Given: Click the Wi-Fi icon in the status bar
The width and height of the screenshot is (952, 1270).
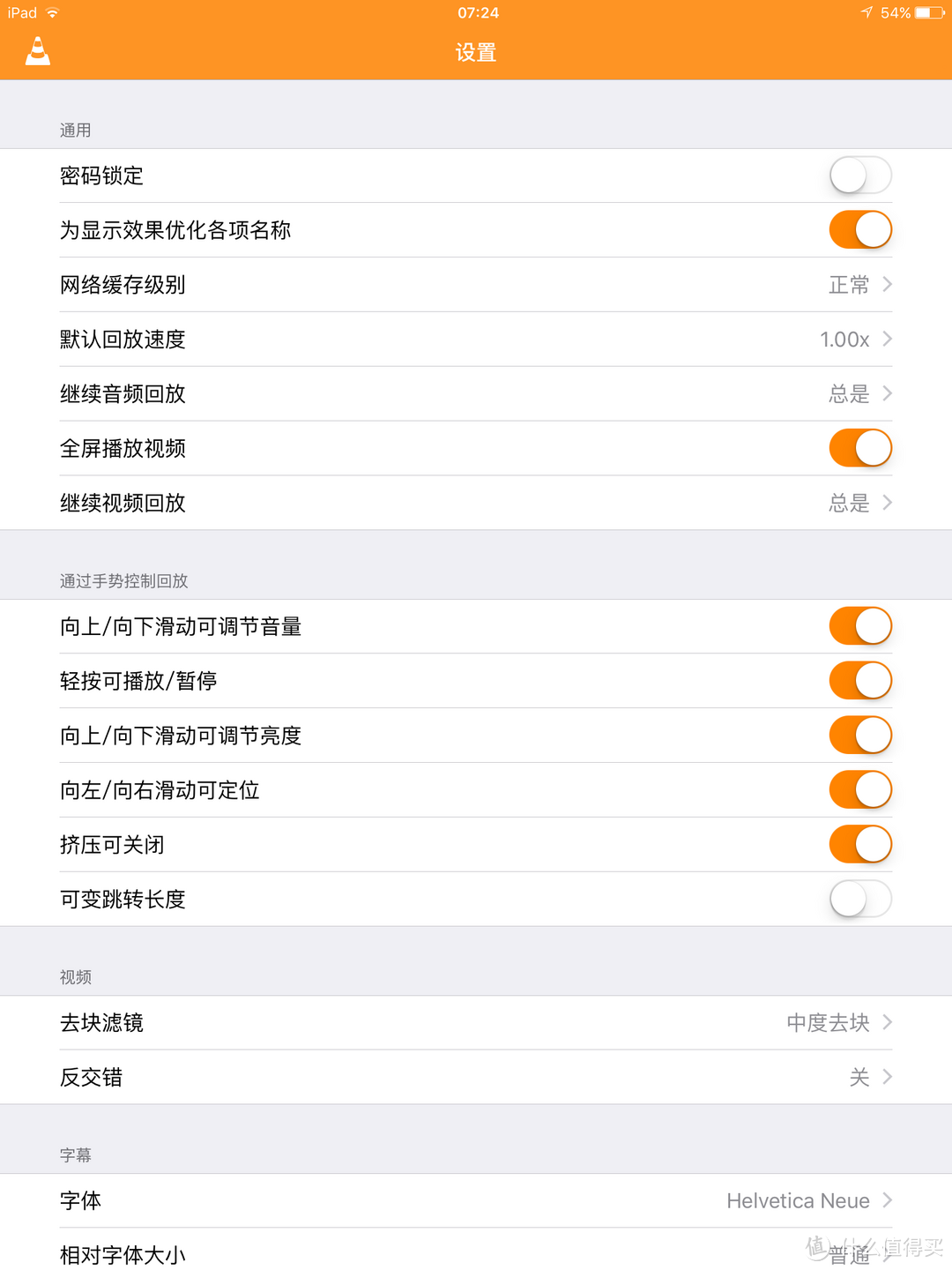Looking at the screenshot, I should [53, 12].
